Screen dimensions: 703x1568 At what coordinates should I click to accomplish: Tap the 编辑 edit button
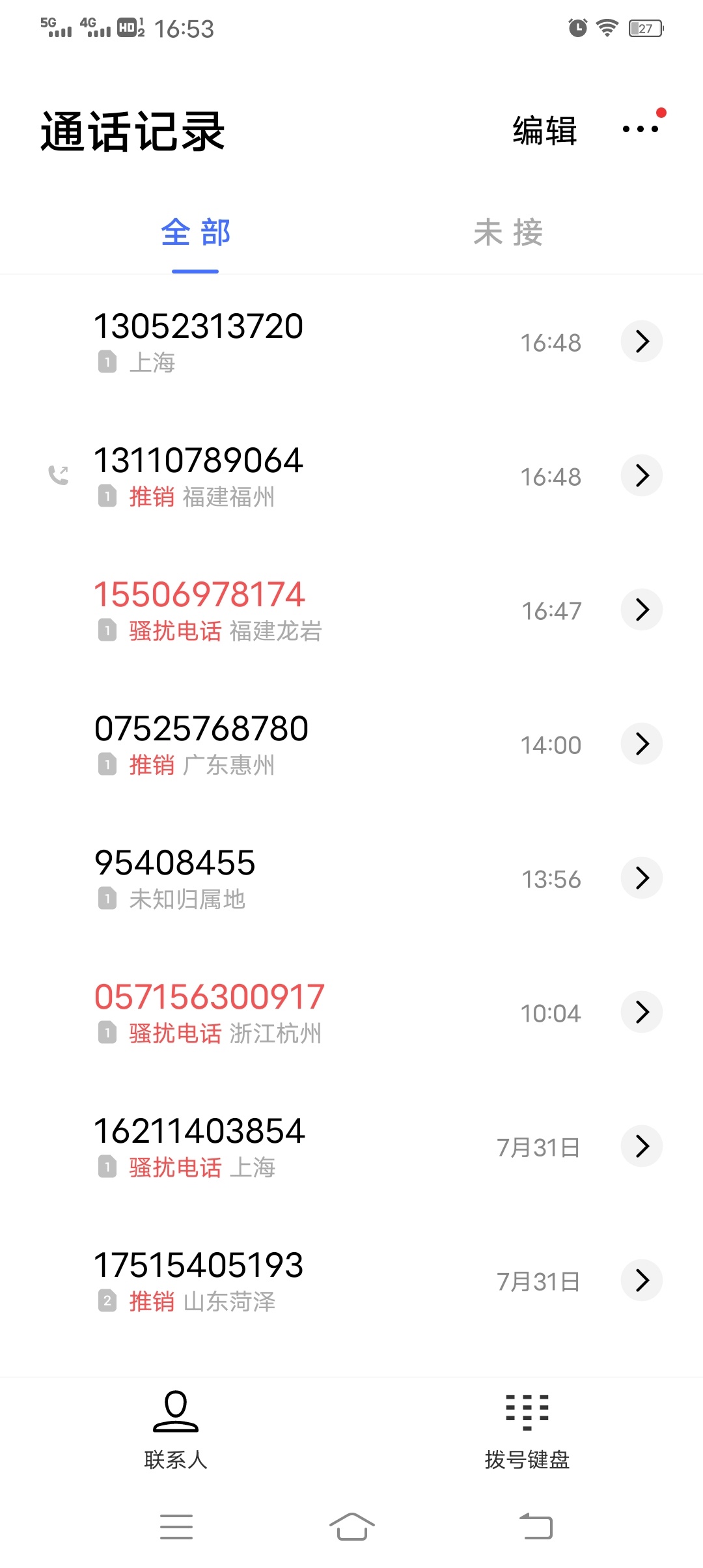[x=545, y=130]
